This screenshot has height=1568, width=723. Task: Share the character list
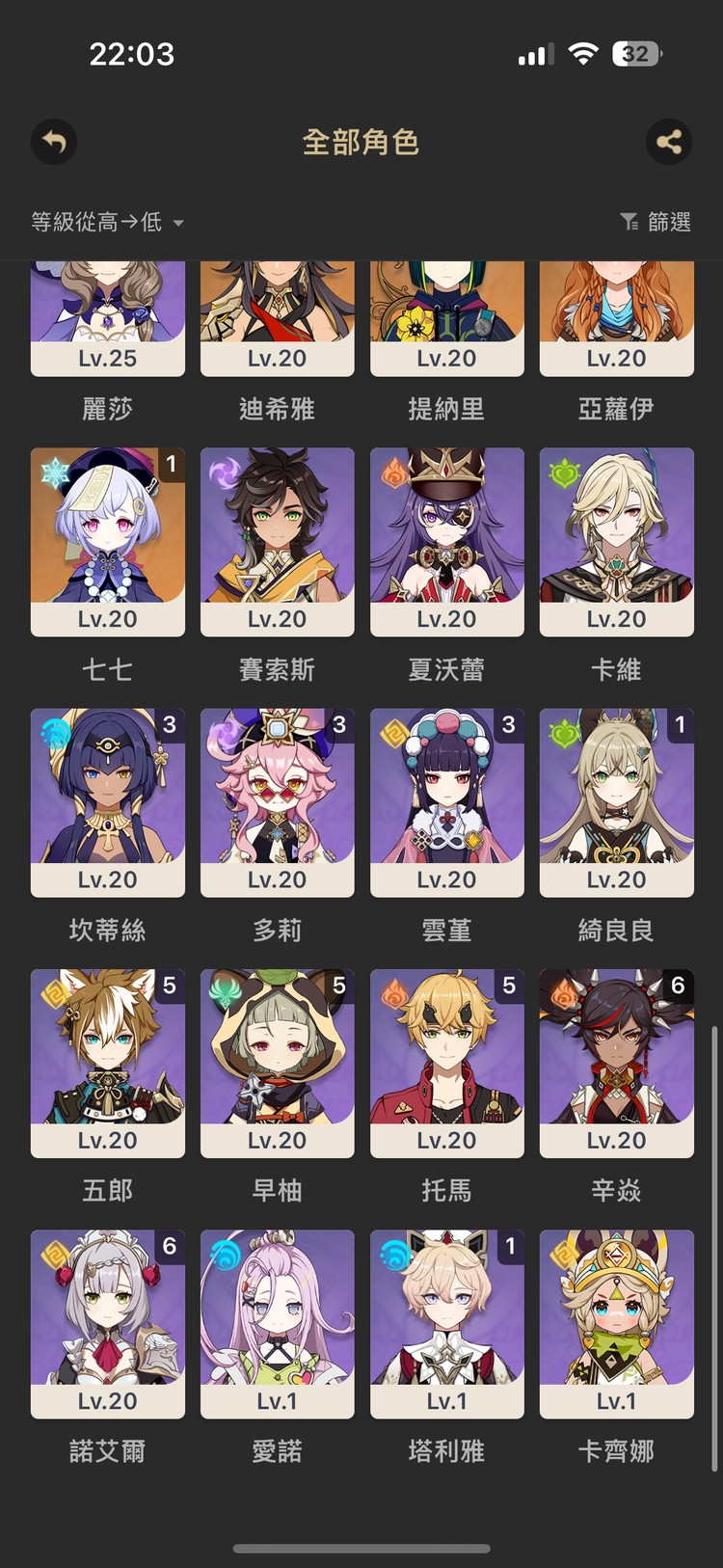click(x=668, y=143)
